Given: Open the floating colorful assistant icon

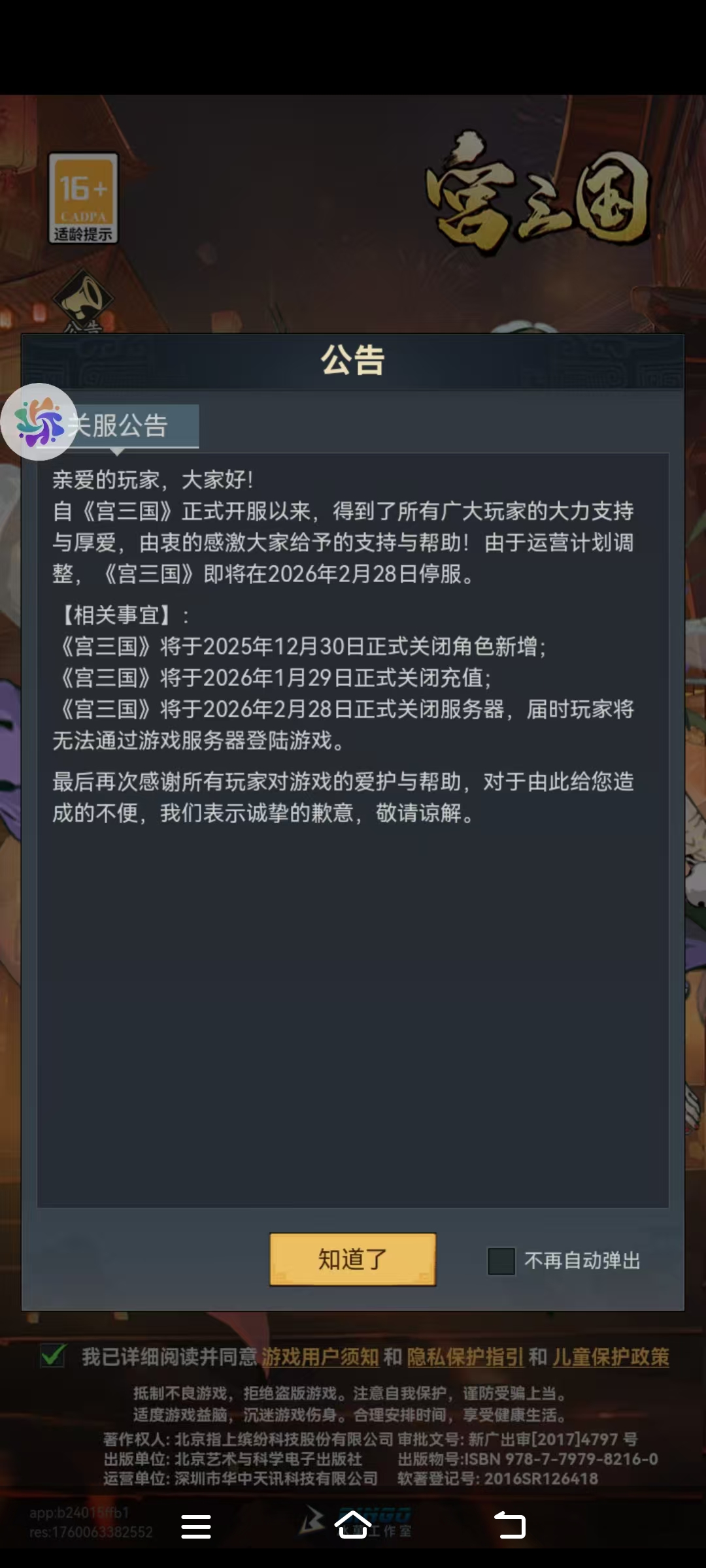Looking at the screenshot, I should pyautogui.click(x=39, y=422).
